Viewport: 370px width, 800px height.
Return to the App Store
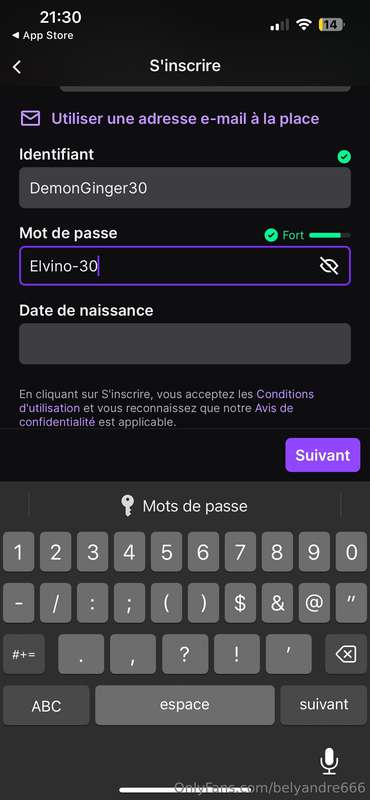point(42,36)
